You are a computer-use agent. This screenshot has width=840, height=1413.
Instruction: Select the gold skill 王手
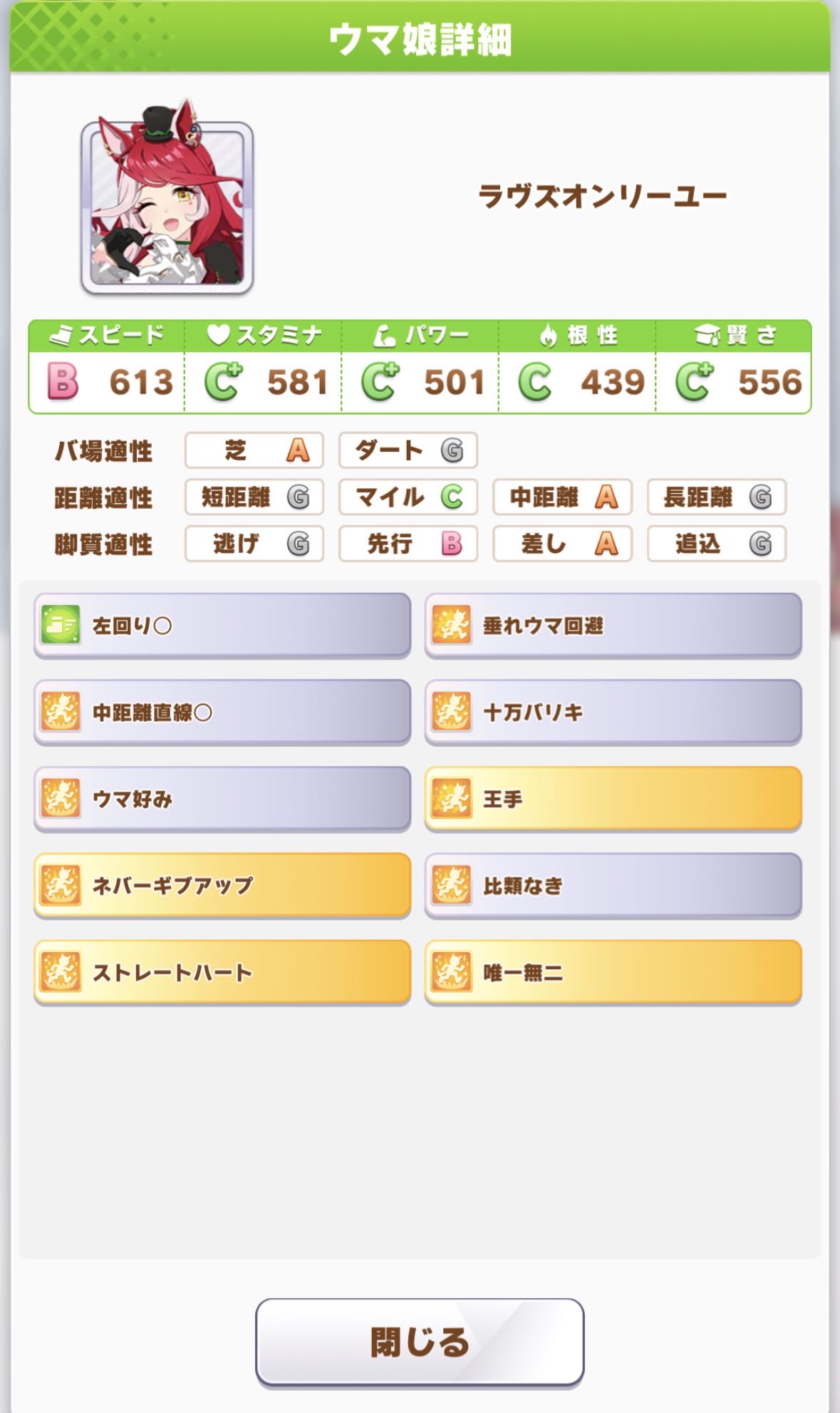(613, 799)
